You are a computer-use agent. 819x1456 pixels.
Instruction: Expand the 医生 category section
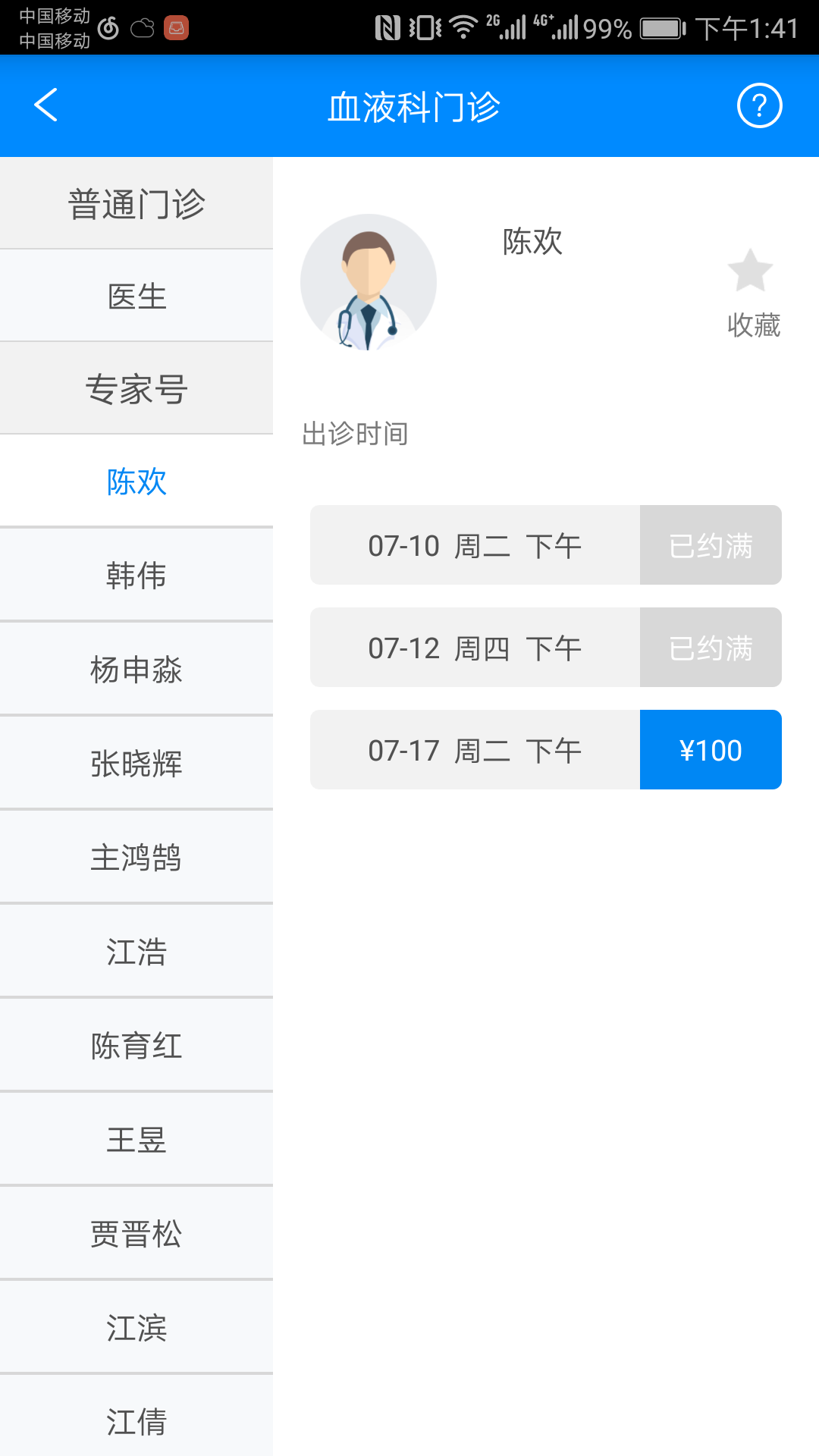point(136,296)
